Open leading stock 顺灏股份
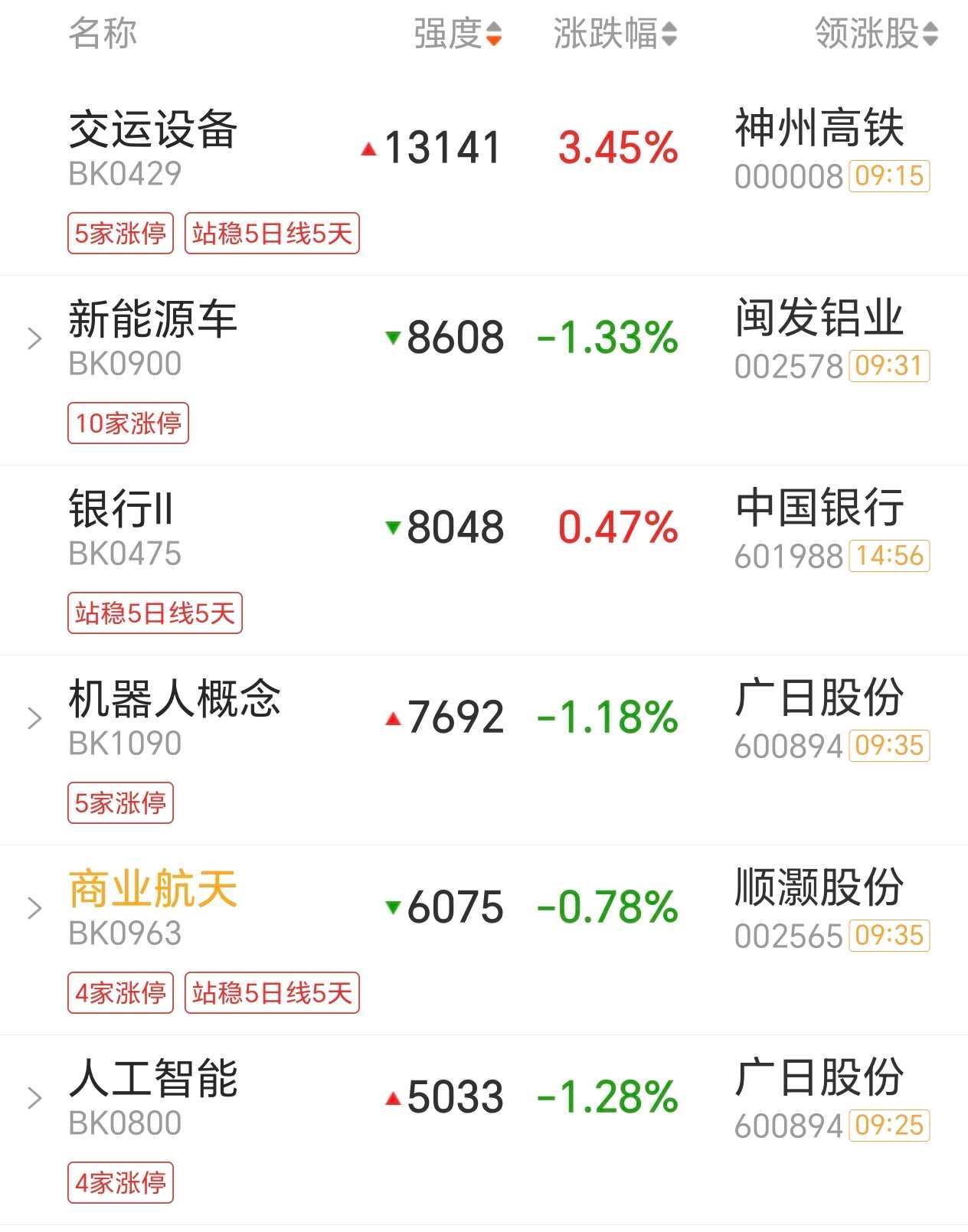Screen dimensions: 968x1232 click(819, 888)
